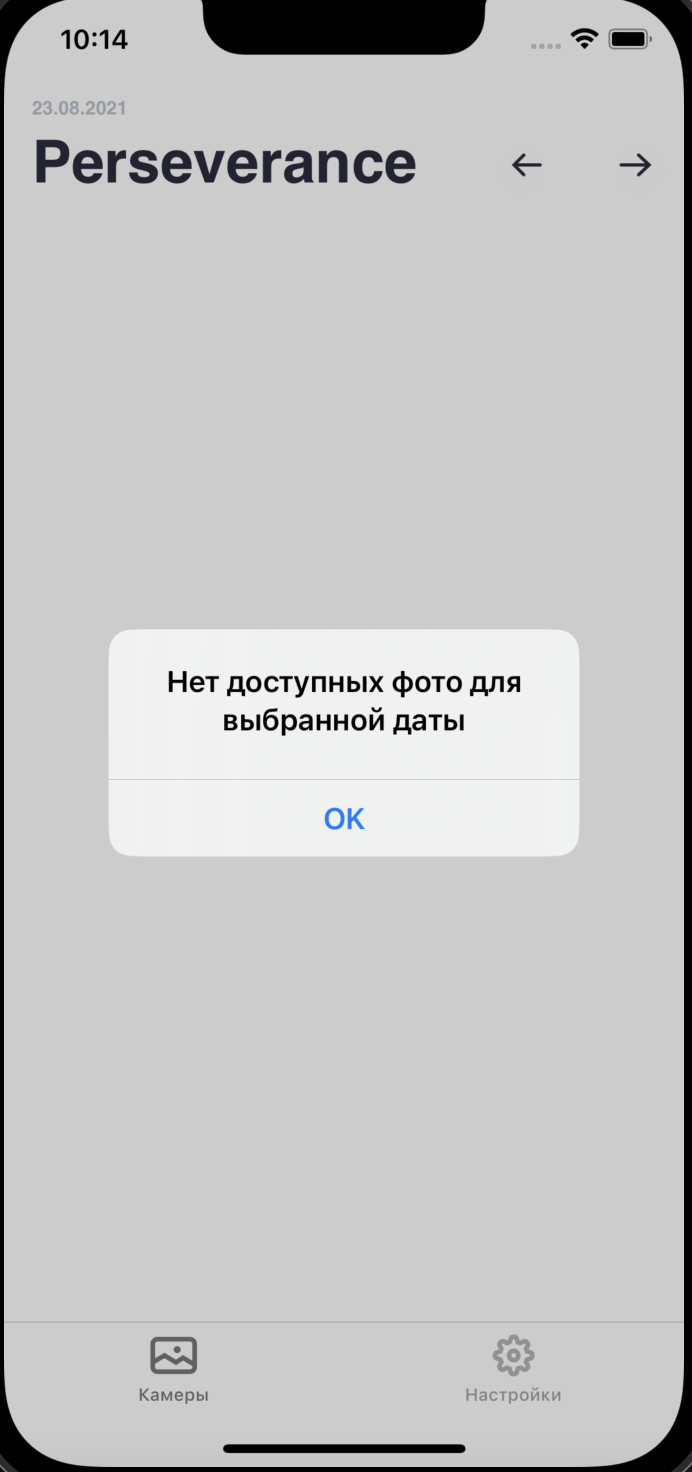Image resolution: width=692 pixels, height=1472 pixels.
Task: Go to the previous date arrow
Action: [x=527, y=165]
